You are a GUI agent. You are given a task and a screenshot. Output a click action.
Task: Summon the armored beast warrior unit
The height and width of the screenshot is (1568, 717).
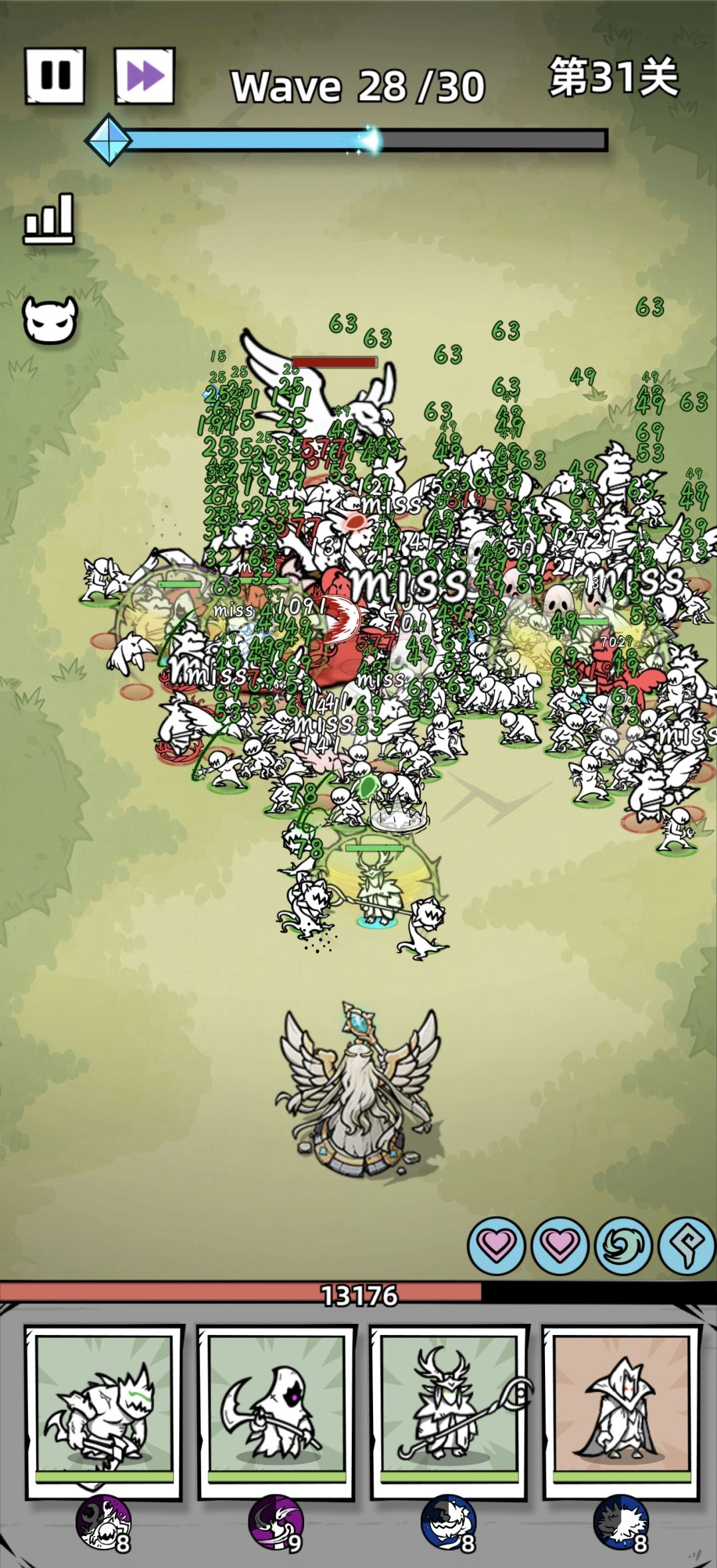103,1413
